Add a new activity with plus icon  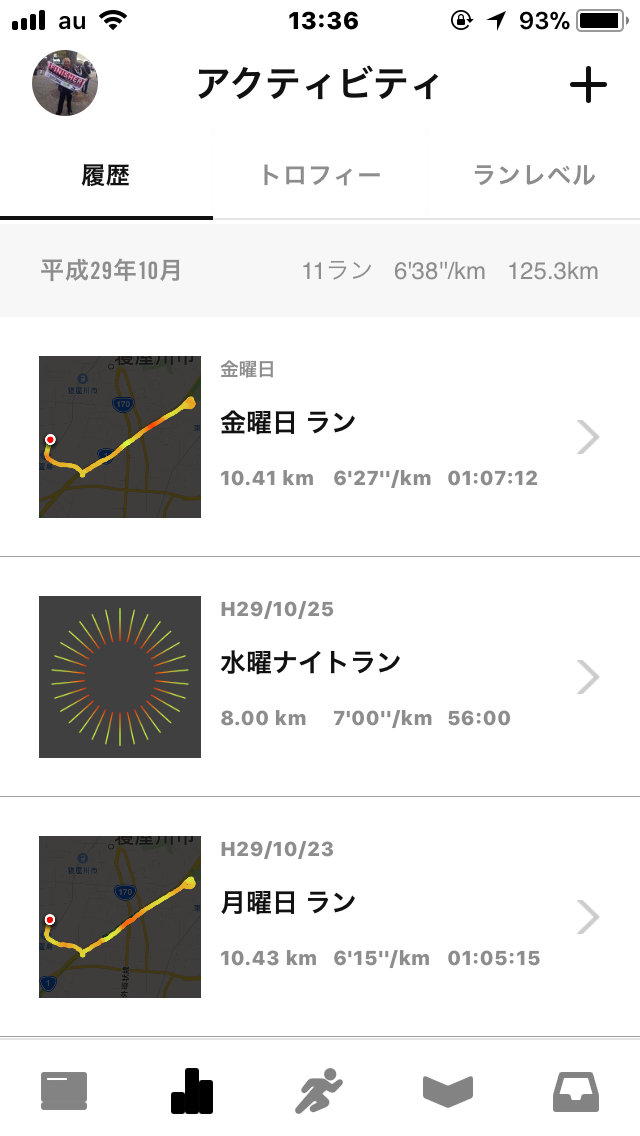tap(588, 85)
